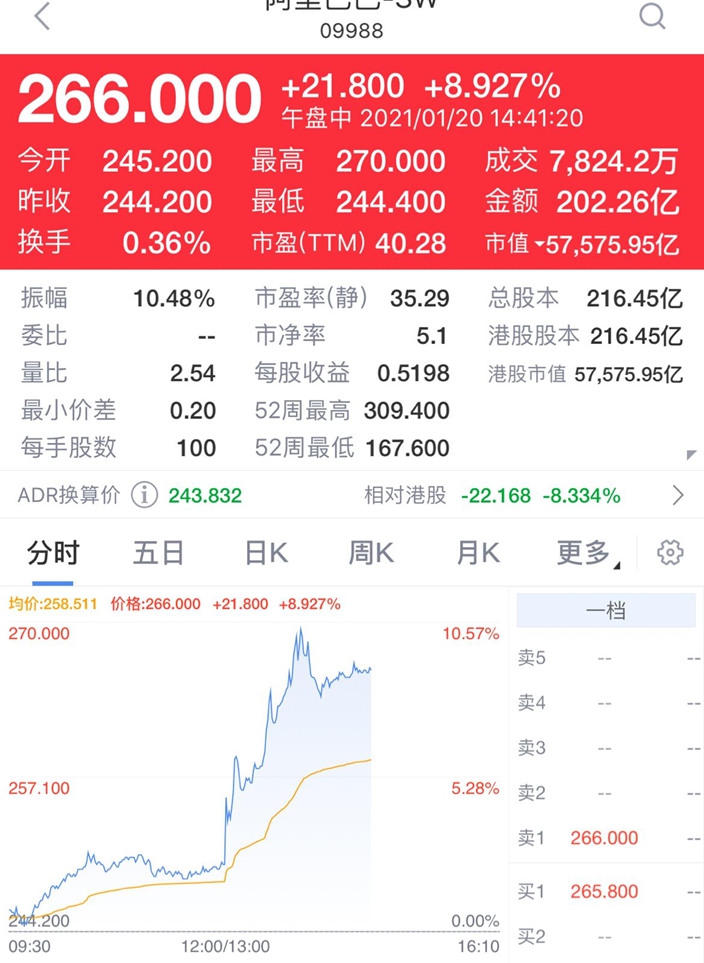Switch to the 周K chart tab
This screenshot has height=963, width=704.
click(371, 553)
